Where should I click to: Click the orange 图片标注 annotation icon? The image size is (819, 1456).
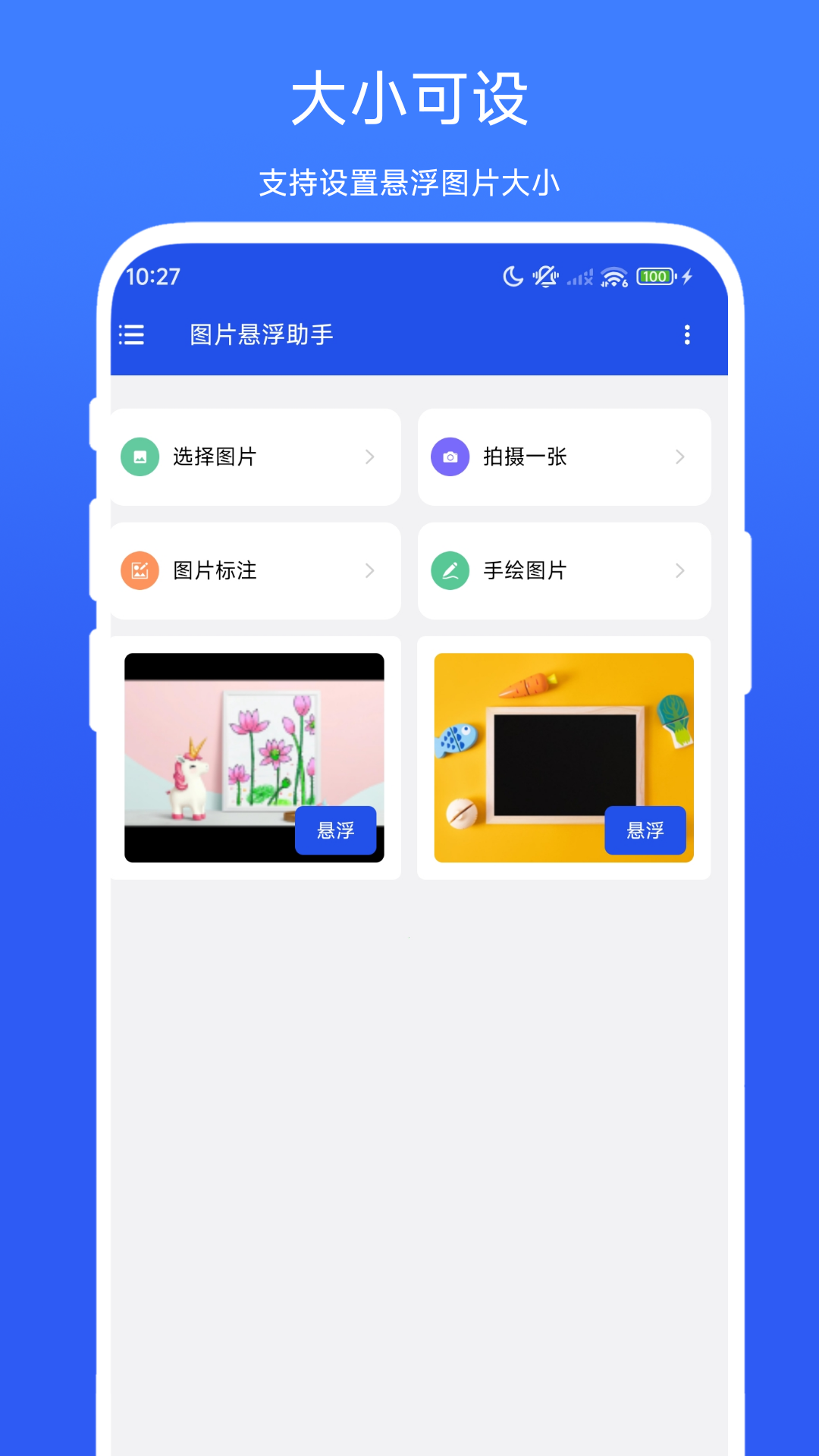click(x=139, y=571)
